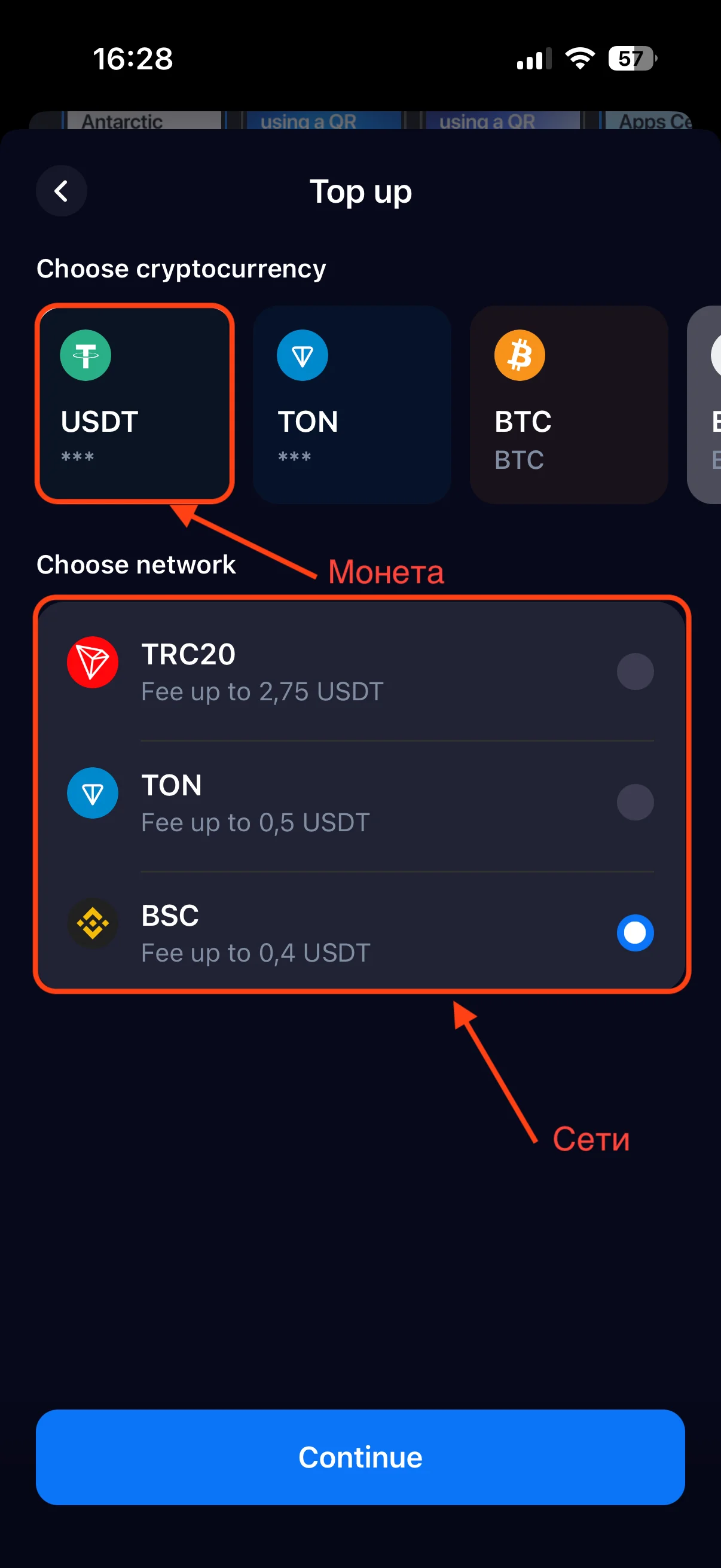The height and width of the screenshot is (1568, 721).
Task: Tap the Continue button
Action: tap(360, 1457)
